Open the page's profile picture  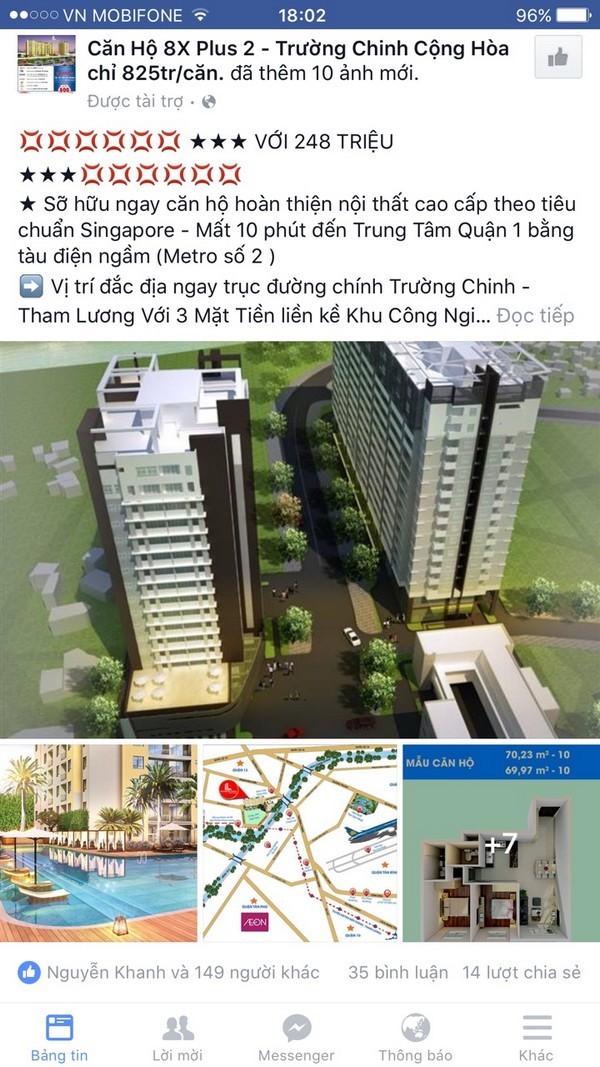coord(46,62)
